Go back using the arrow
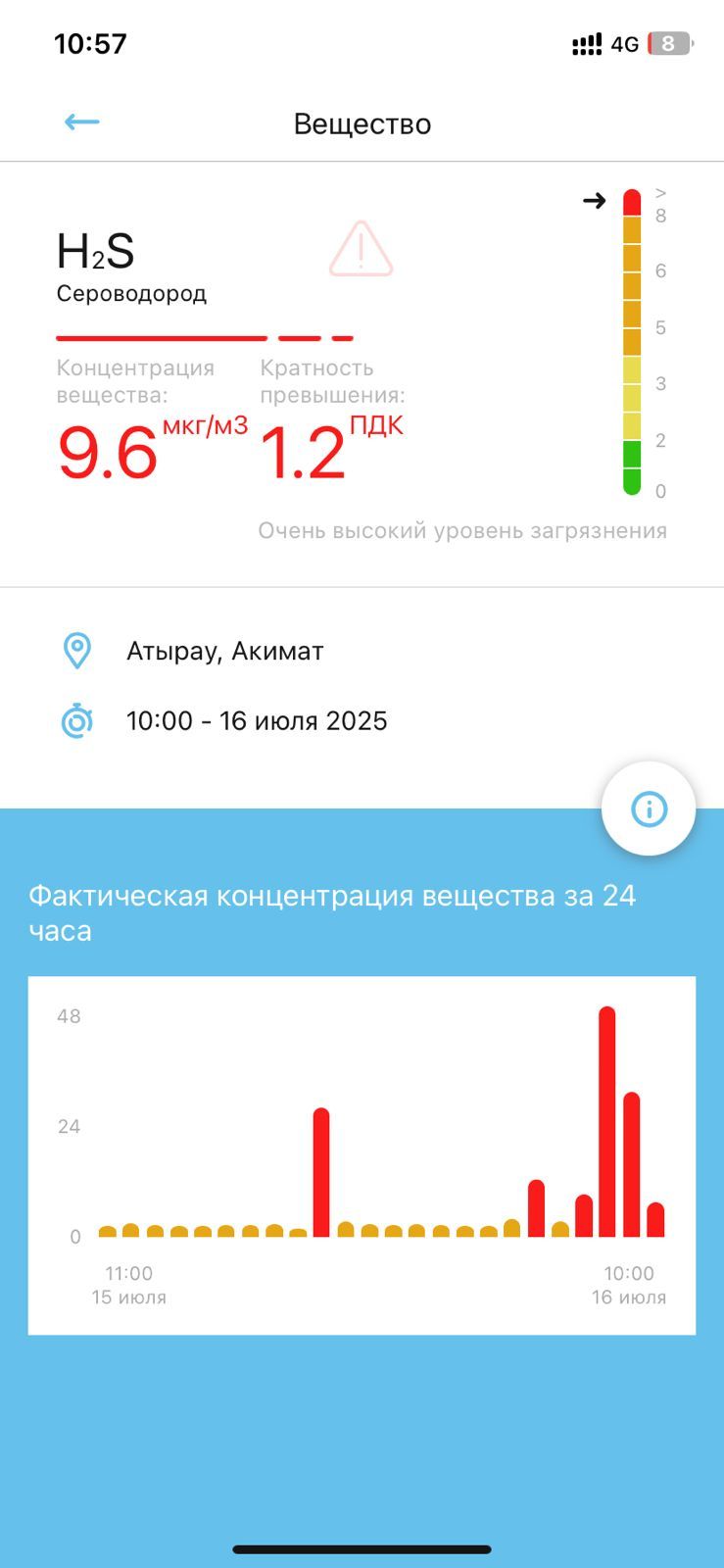Screen dimensions: 724x1568 pos(82,122)
